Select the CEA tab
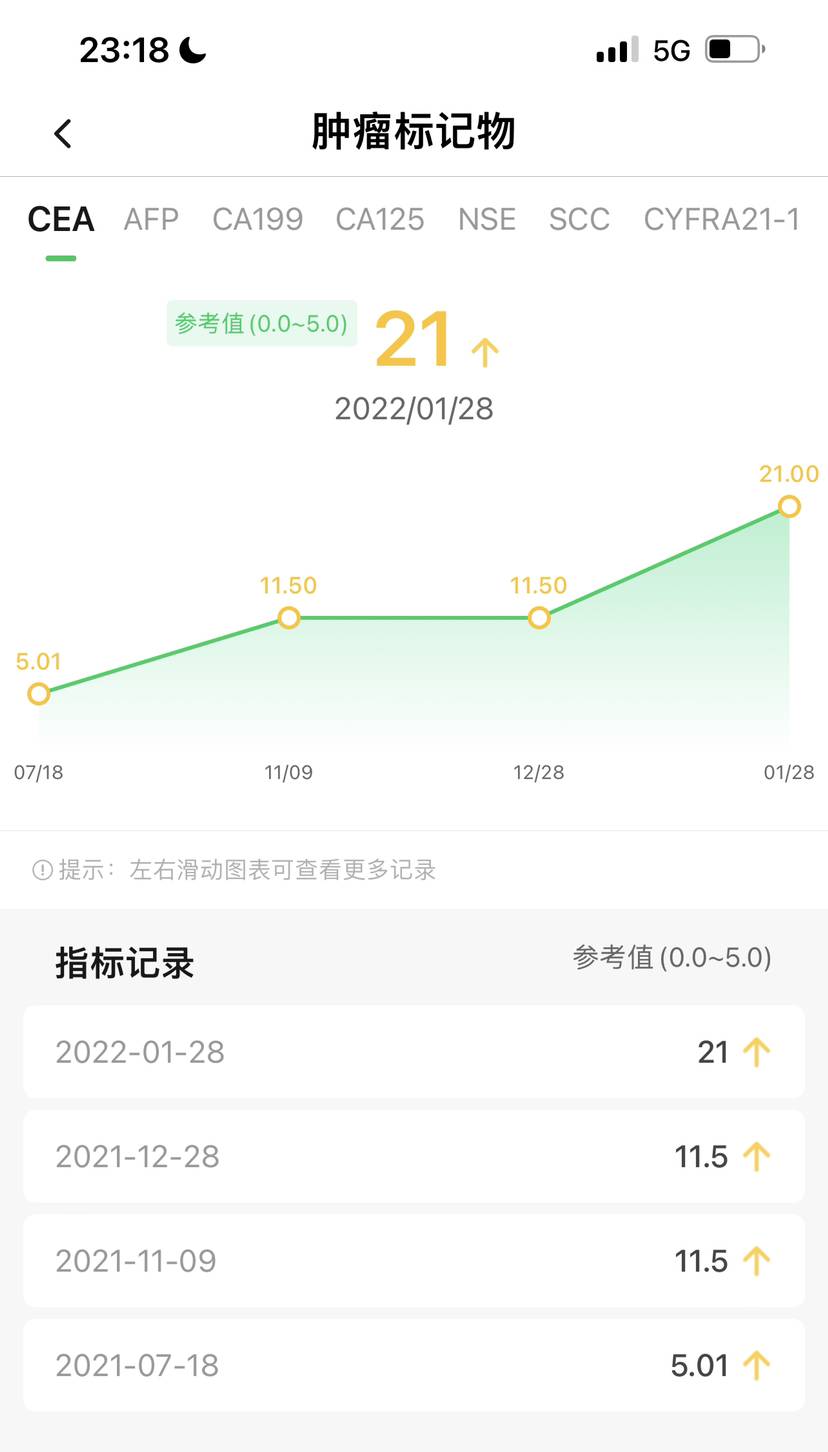 [61, 219]
